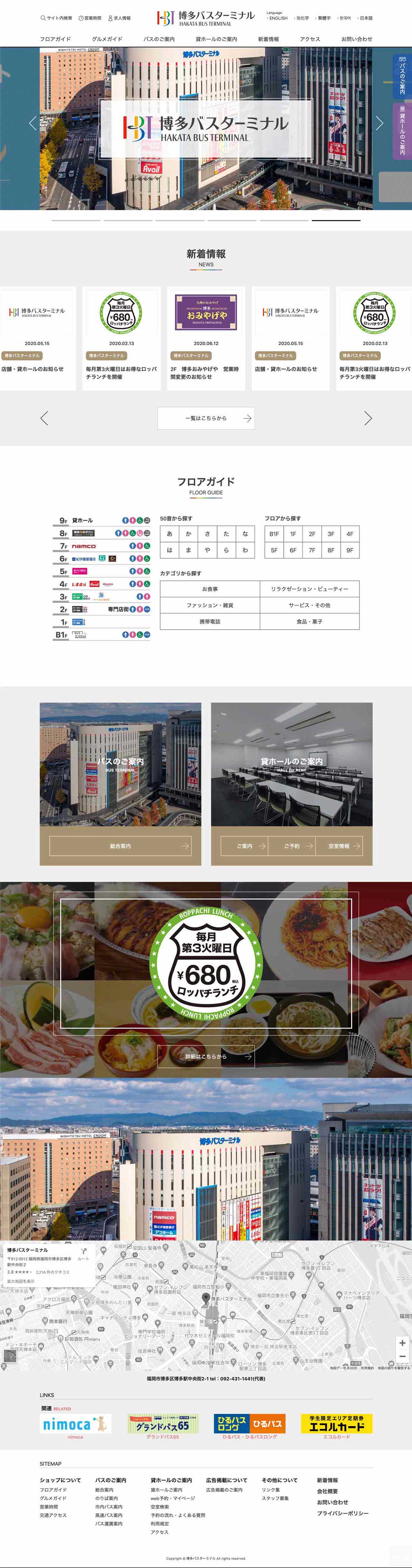
Task: Choose the お食事 category
Action: coord(210,588)
